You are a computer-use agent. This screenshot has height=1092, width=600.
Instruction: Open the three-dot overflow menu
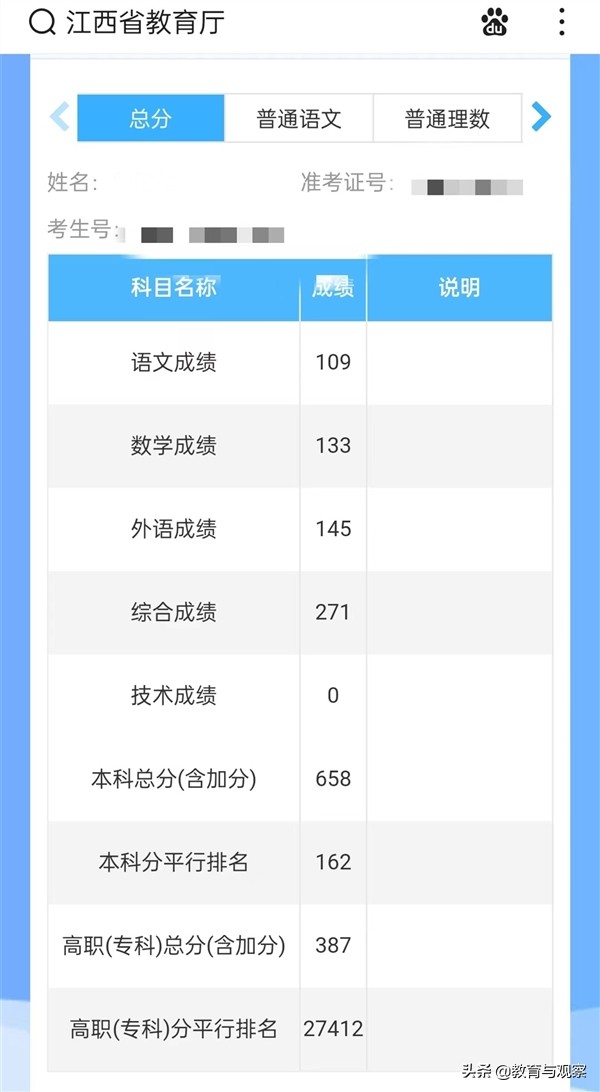[561, 23]
